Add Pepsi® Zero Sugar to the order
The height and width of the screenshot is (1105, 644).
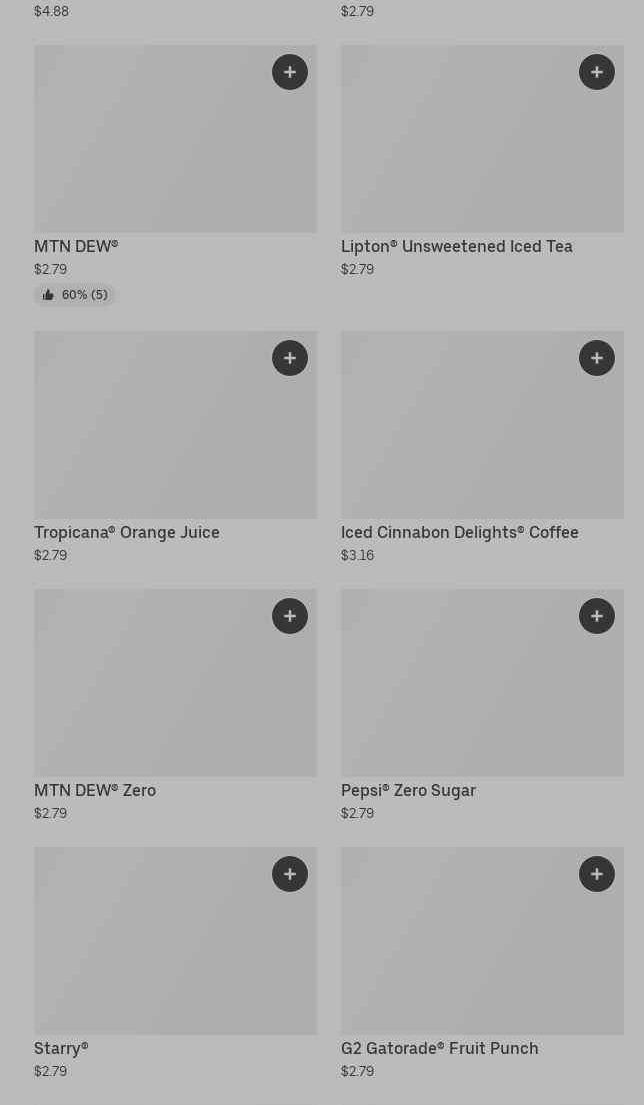coord(597,616)
